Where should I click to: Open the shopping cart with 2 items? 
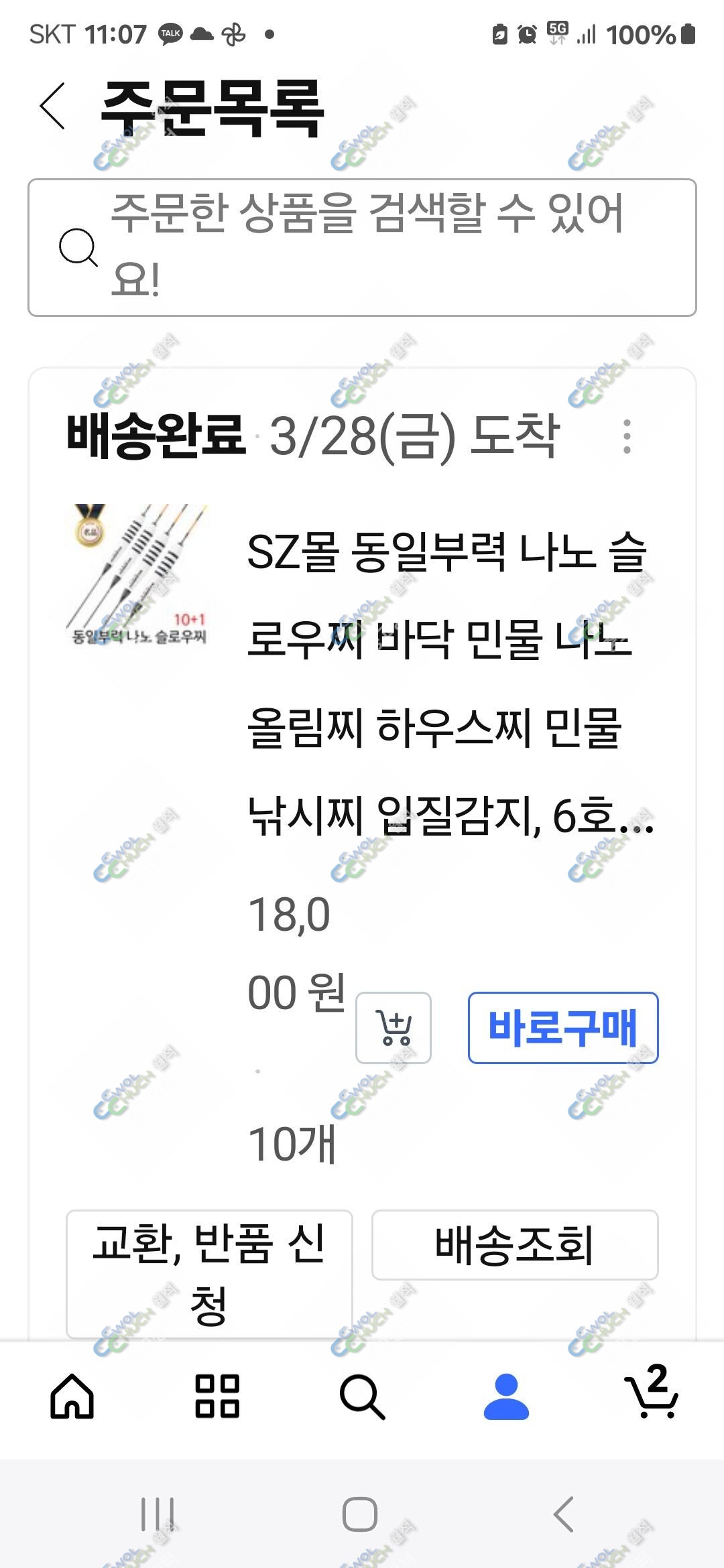pos(652,1392)
